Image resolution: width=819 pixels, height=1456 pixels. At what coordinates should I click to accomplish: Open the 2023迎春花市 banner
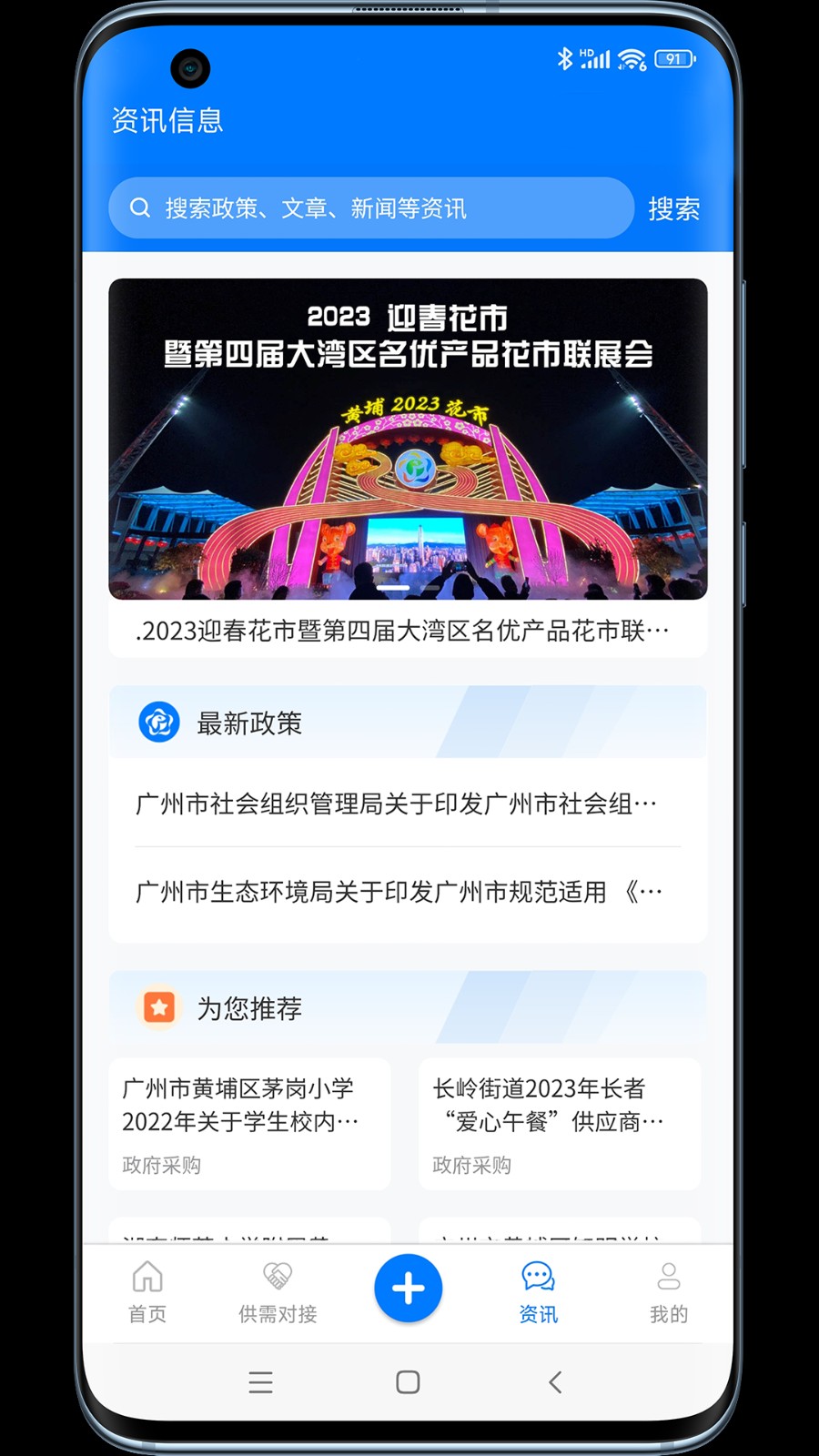tap(408, 439)
